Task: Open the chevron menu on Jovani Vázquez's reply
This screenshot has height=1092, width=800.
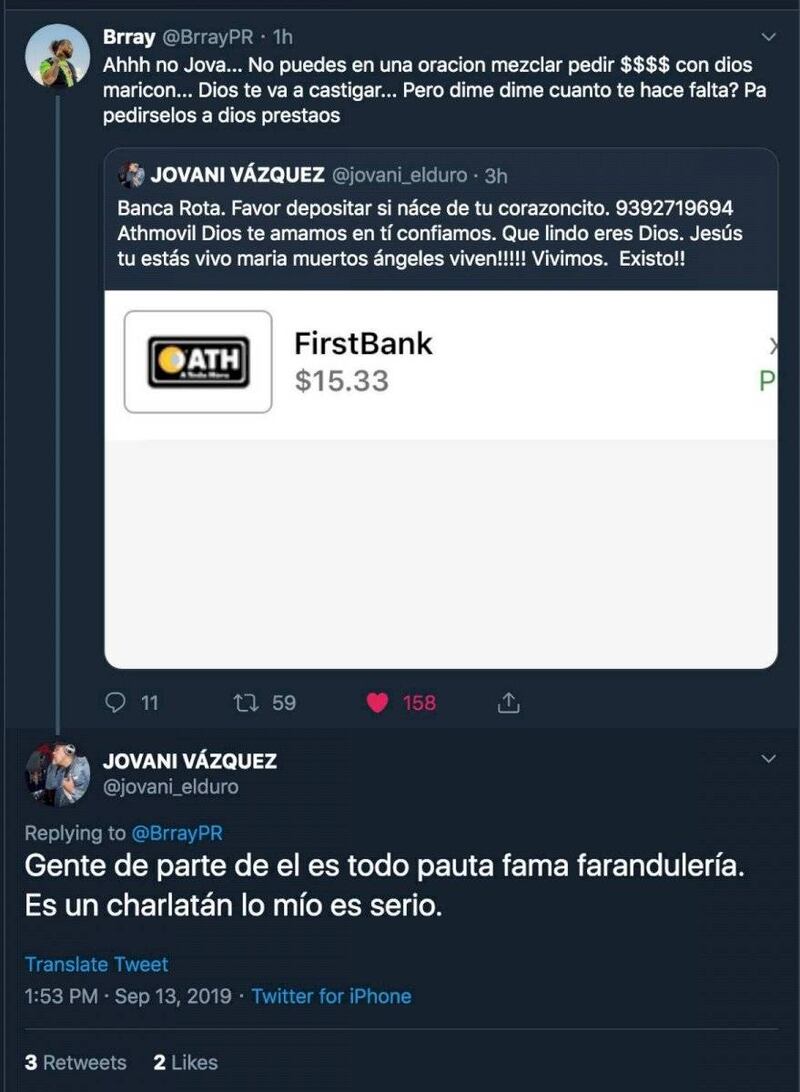Action: 768,759
